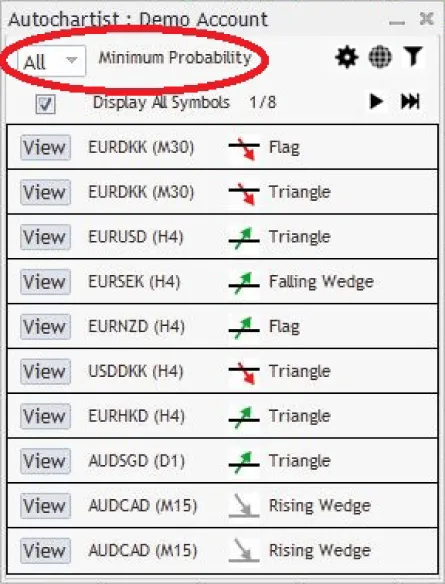Open the filter funnel icon
The width and height of the screenshot is (445, 584).
pyautogui.click(x=413, y=57)
